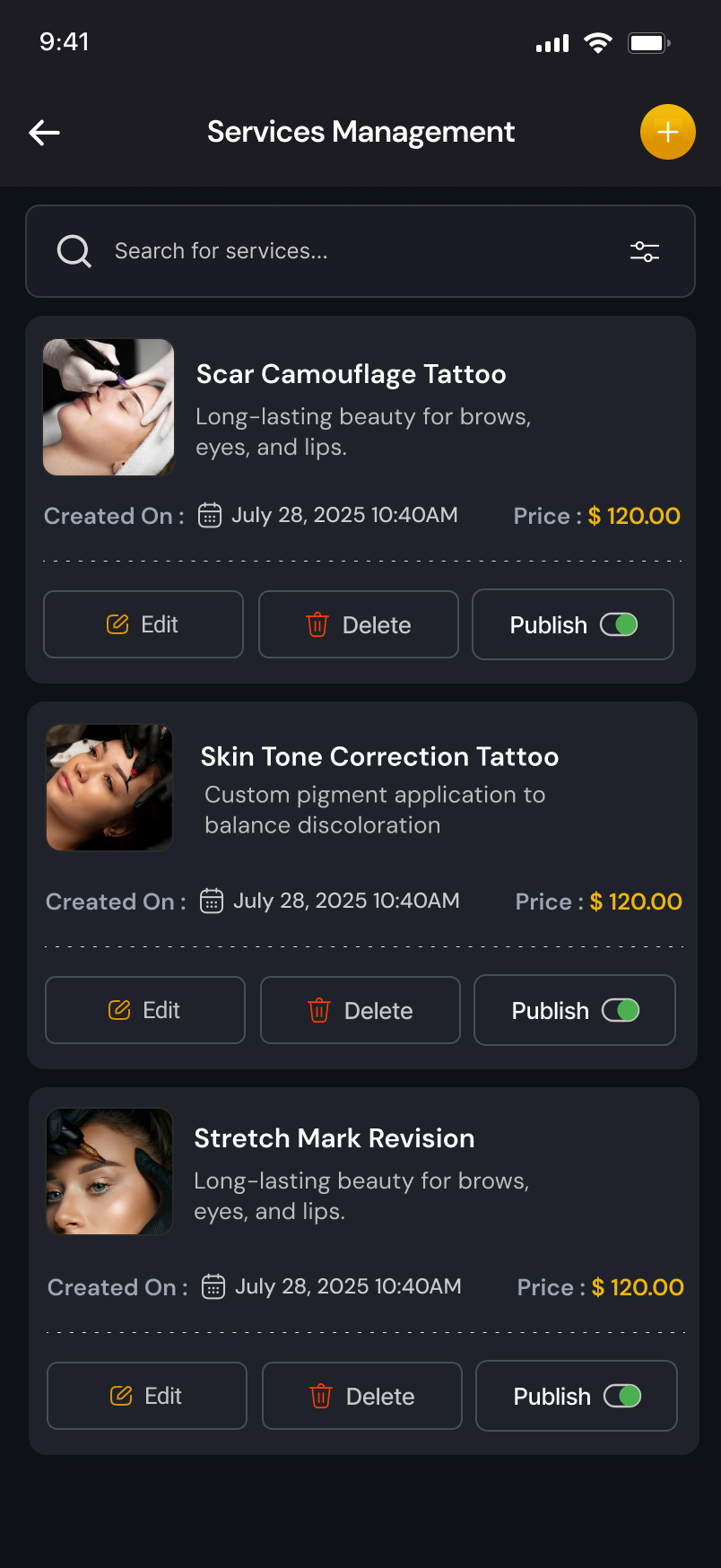Go back using the arrow icon
This screenshot has width=721, height=1568.
click(44, 133)
